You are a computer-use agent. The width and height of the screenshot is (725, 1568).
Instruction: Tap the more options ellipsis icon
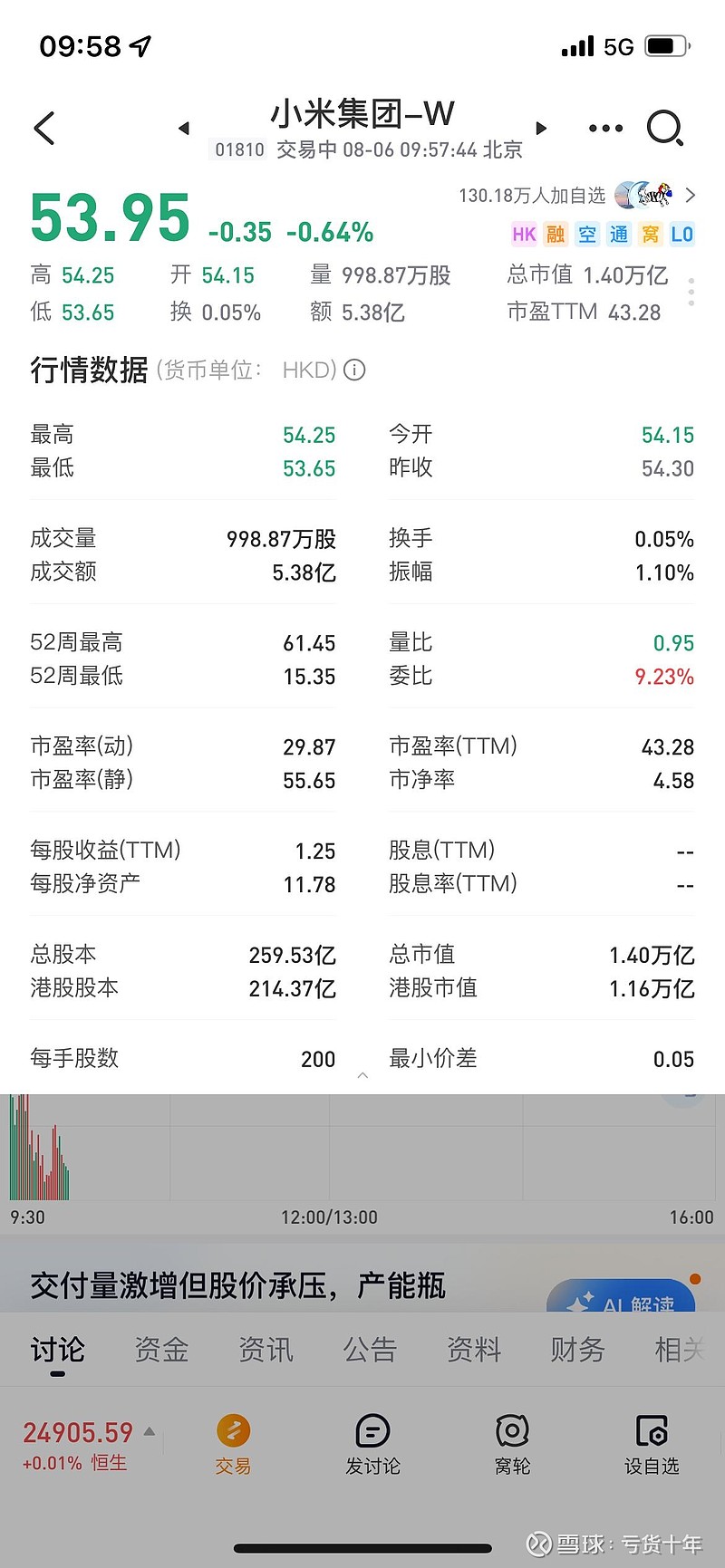click(604, 129)
